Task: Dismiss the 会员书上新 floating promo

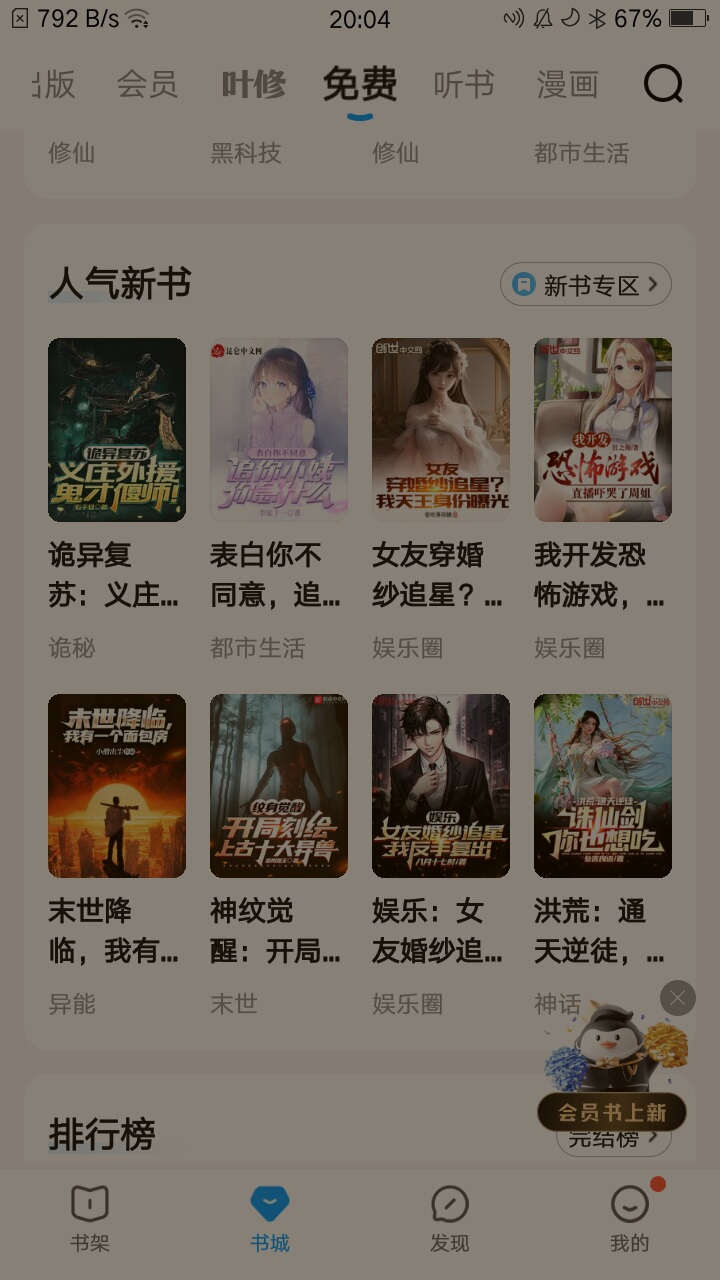Action: [678, 998]
